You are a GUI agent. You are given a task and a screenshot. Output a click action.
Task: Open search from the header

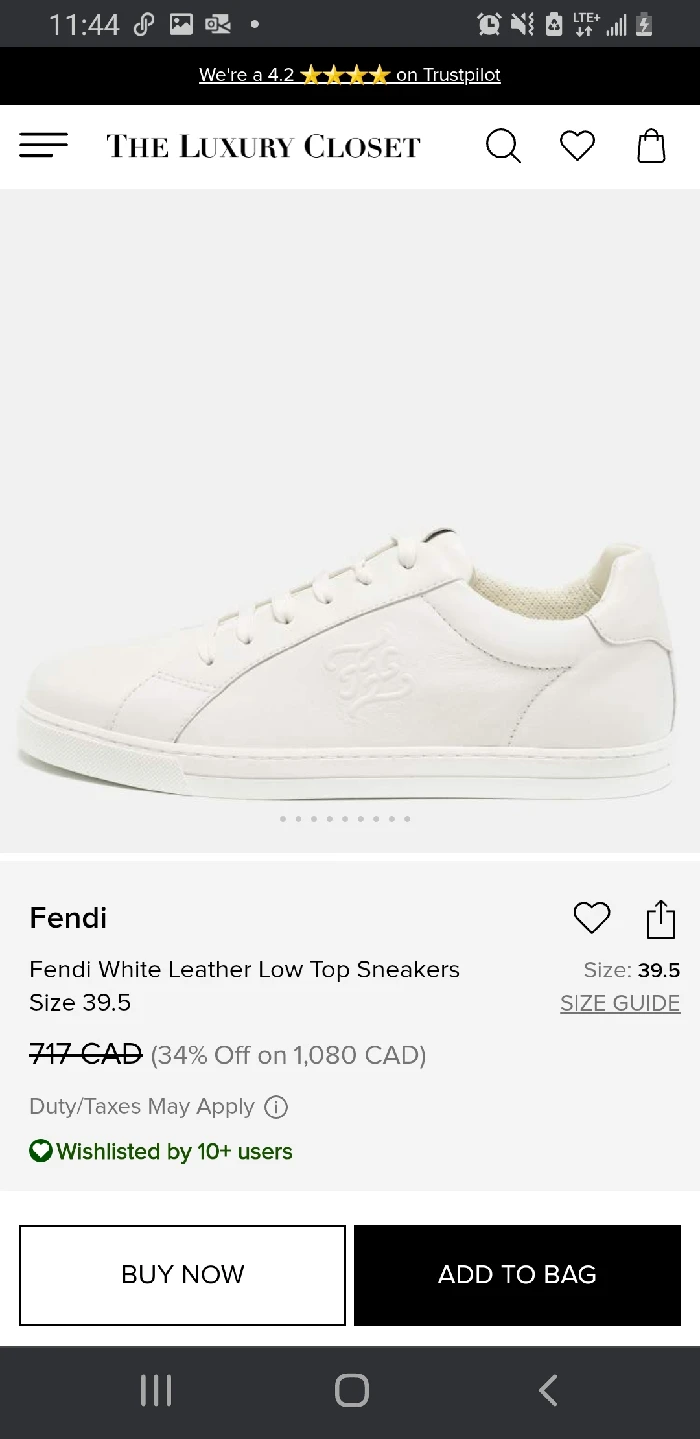coord(503,146)
